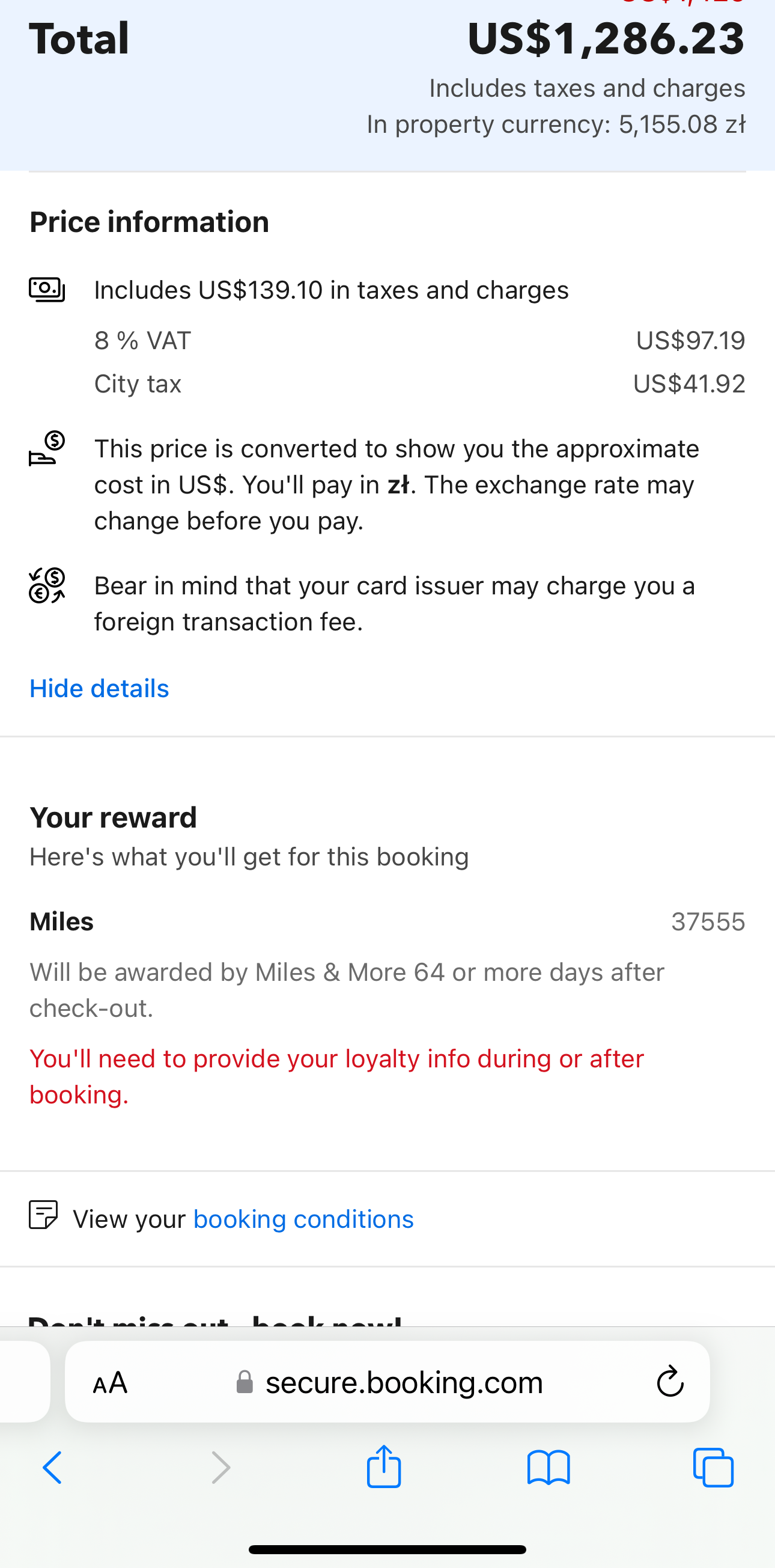Share this page via share icon
Image resolution: width=775 pixels, height=1568 pixels.
(x=384, y=1466)
